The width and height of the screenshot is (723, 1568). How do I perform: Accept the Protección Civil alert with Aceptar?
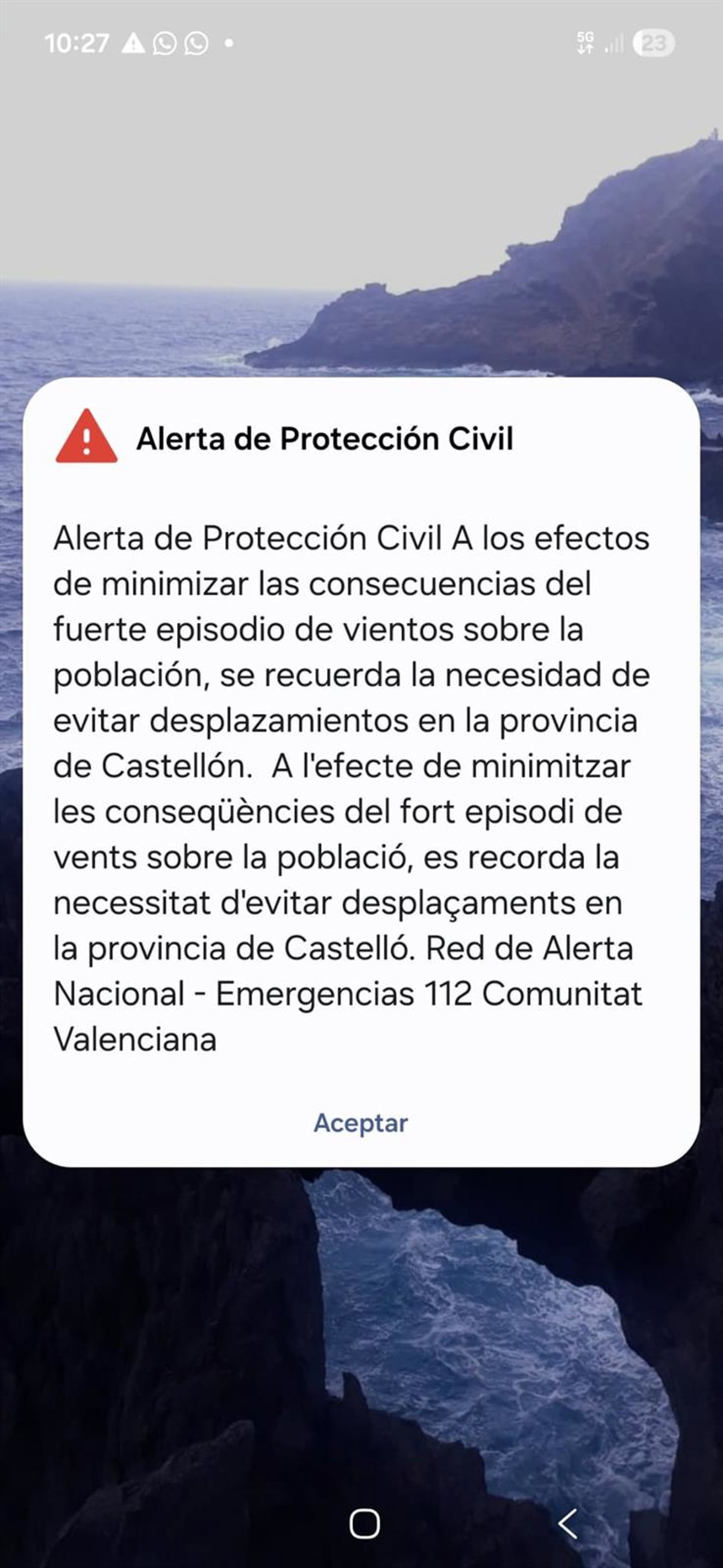pos(360,1123)
